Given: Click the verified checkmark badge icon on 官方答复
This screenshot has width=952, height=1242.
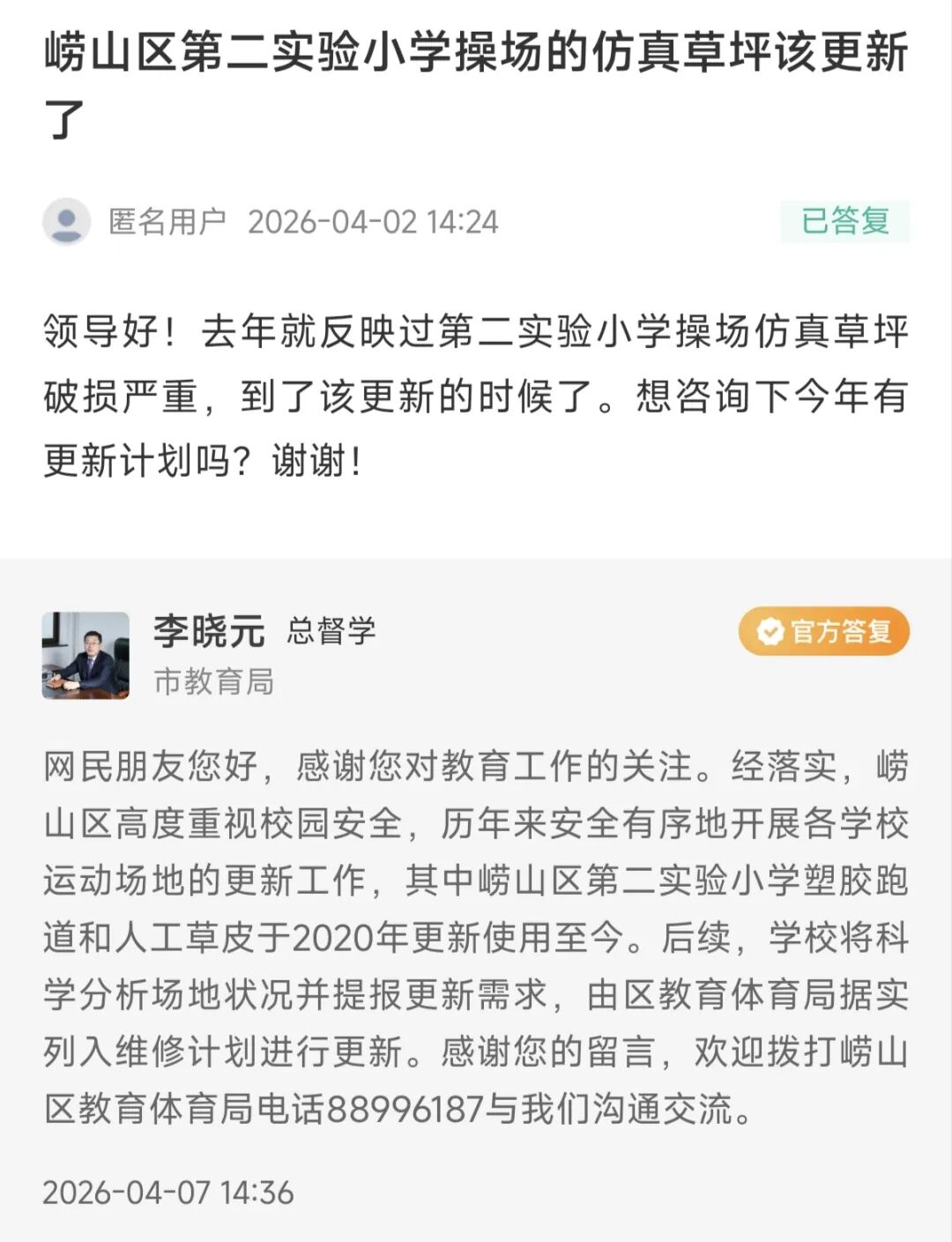Looking at the screenshot, I should click(769, 630).
